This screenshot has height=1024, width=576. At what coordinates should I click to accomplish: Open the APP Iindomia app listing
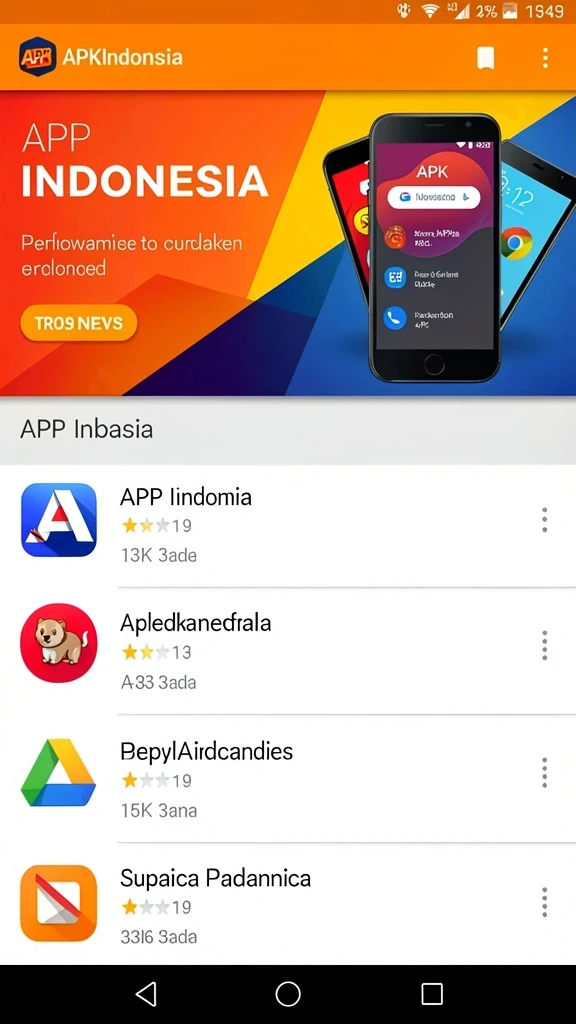click(x=288, y=525)
